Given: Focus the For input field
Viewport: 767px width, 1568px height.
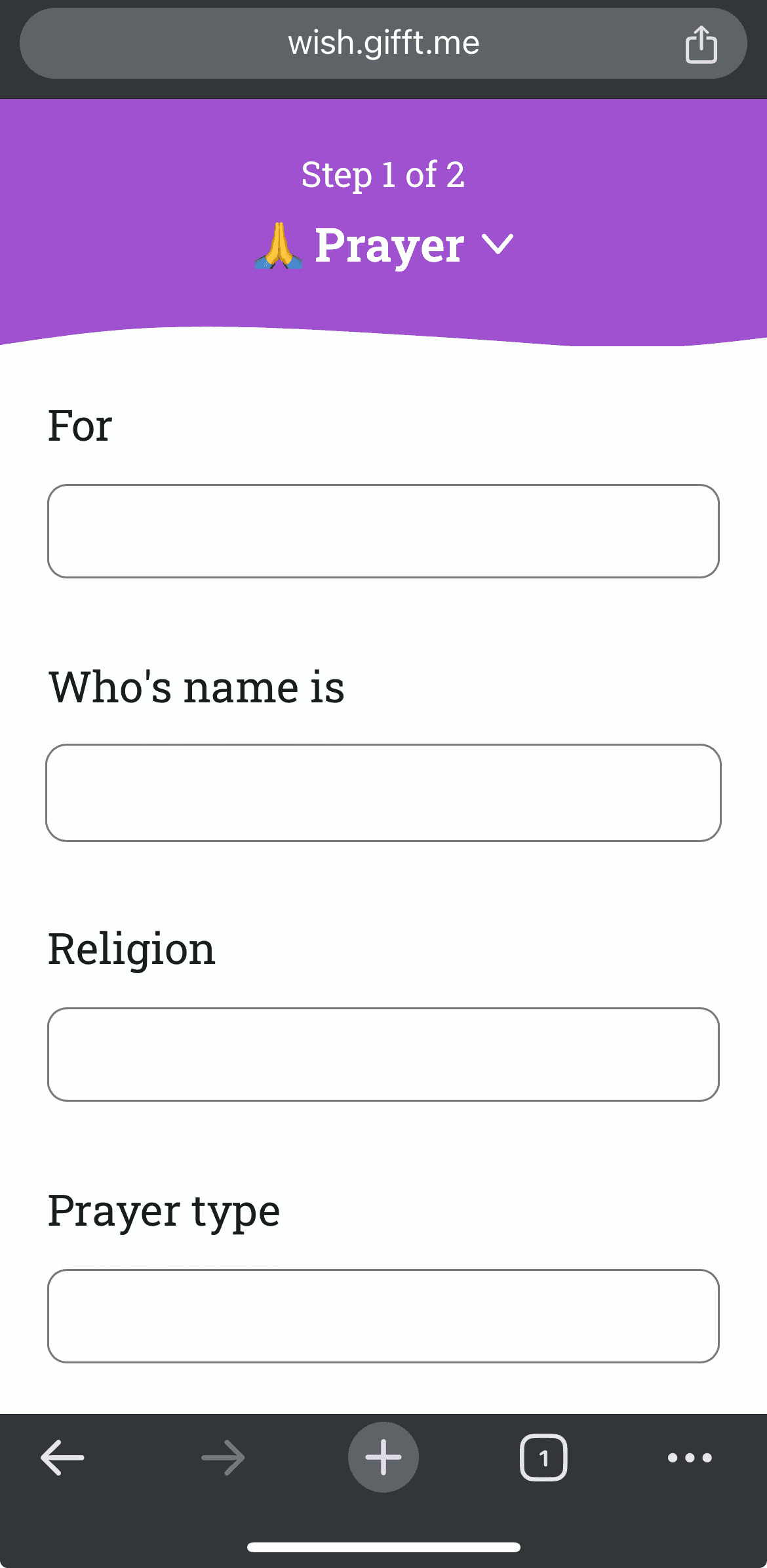Looking at the screenshot, I should click(x=383, y=531).
